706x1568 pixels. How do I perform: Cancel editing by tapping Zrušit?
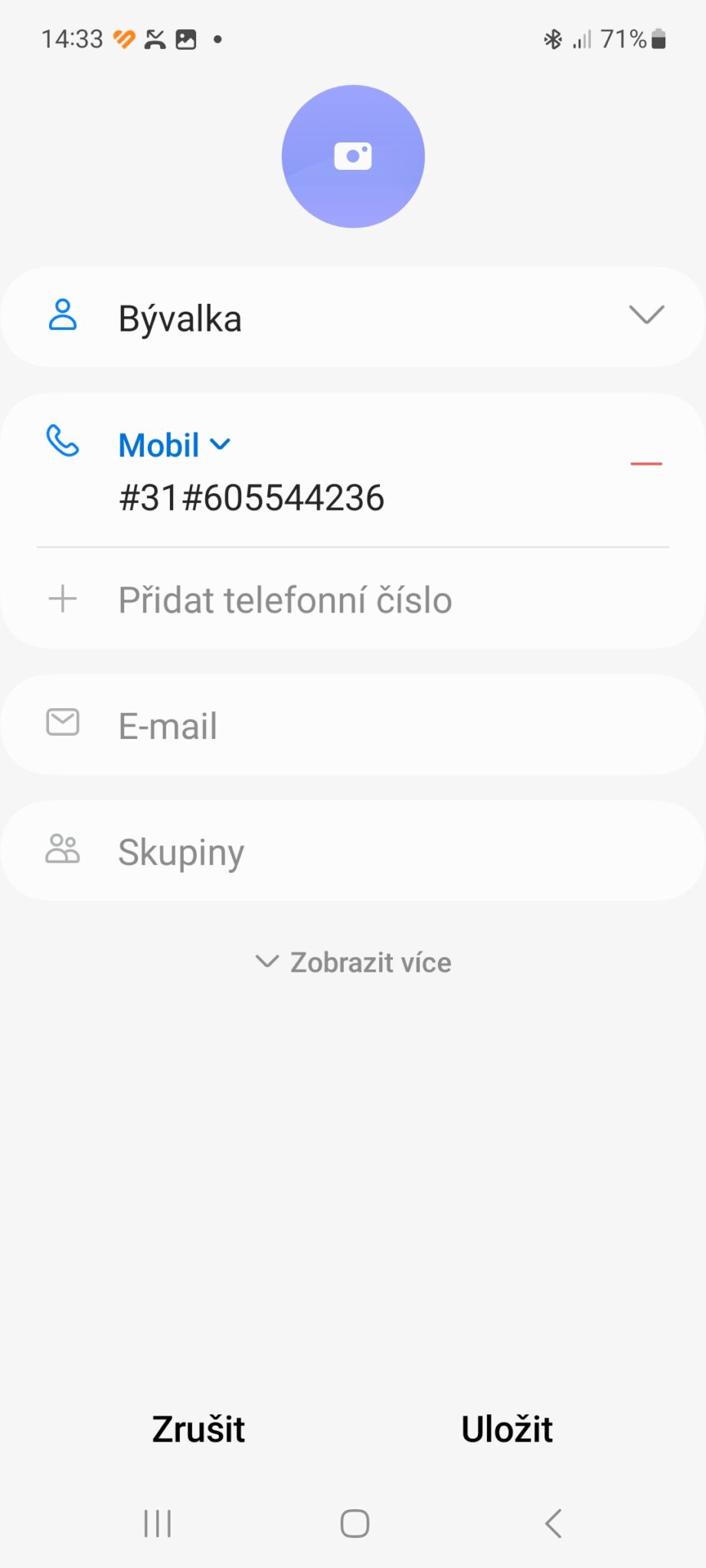click(198, 1427)
